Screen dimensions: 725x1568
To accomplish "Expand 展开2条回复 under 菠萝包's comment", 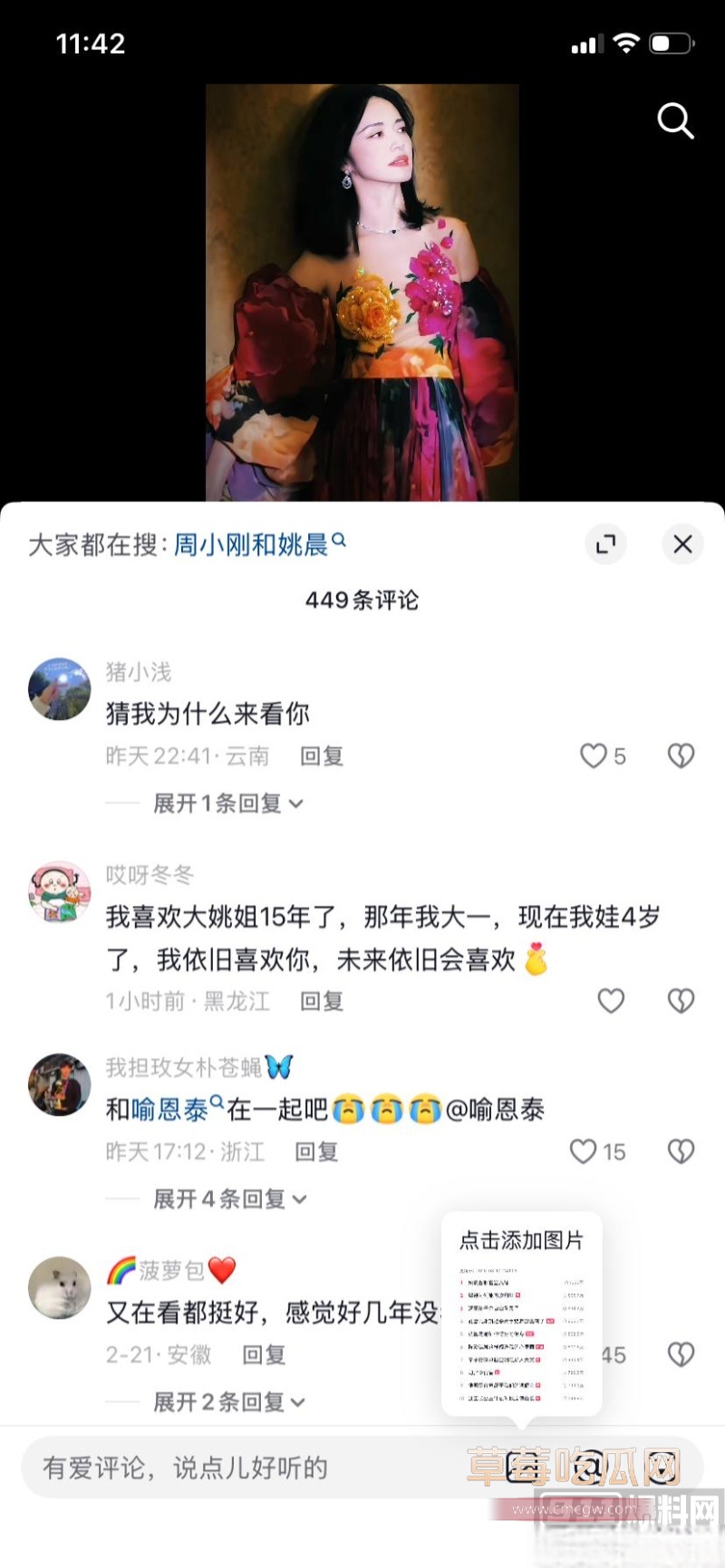I will (x=227, y=1401).
